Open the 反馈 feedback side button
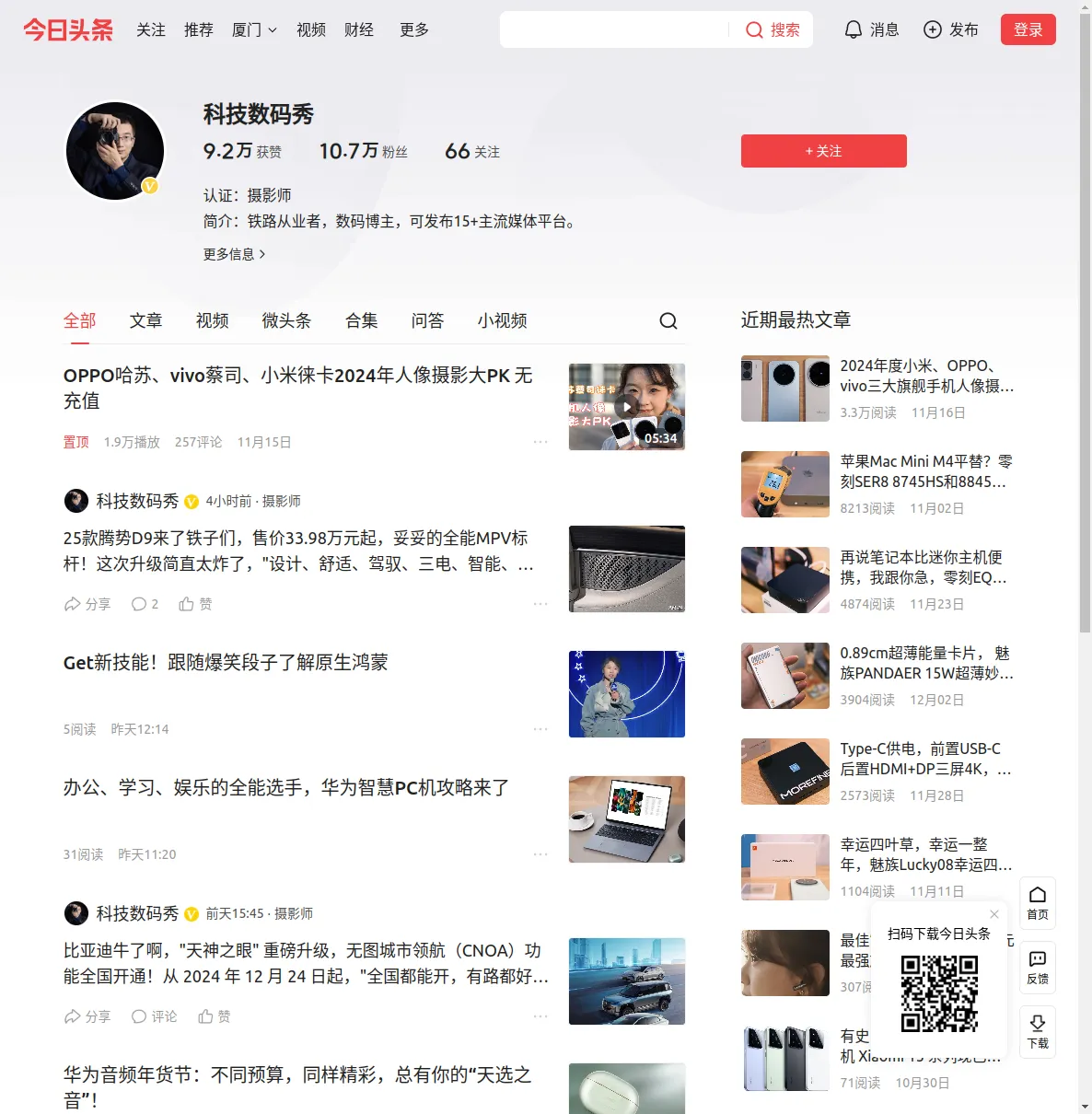The width and height of the screenshot is (1092, 1114). pyautogui.click(x=1038, y=967)
